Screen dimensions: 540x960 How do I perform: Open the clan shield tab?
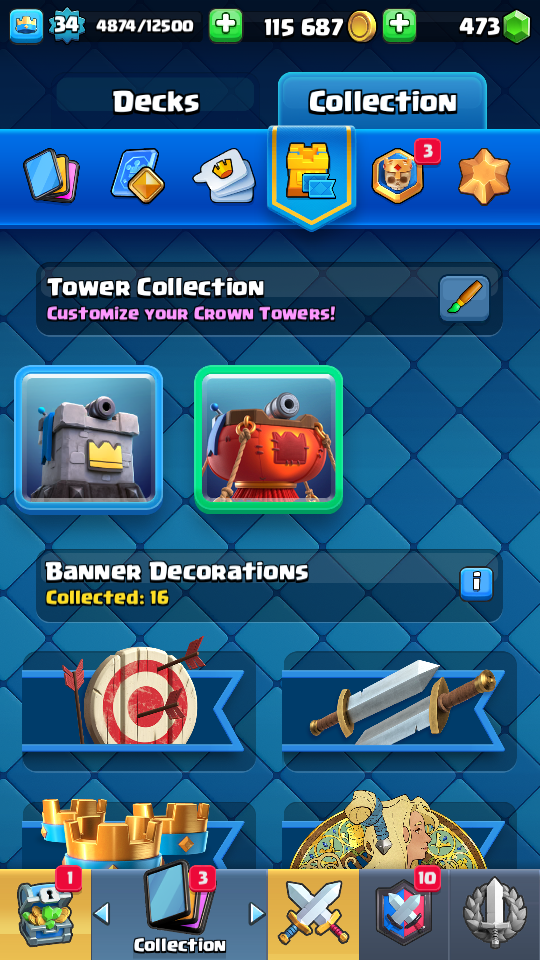[404, 915]
